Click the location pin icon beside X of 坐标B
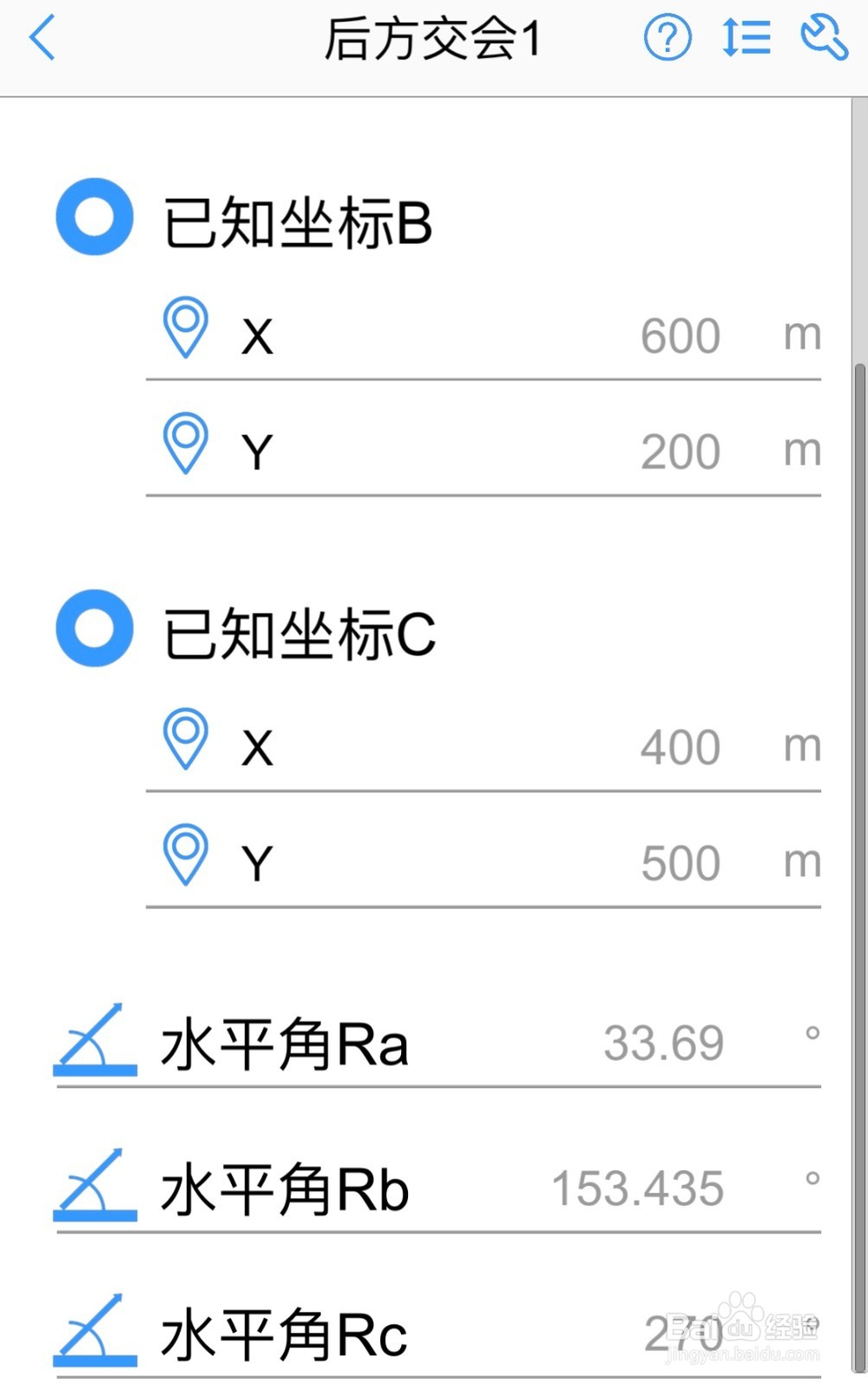Screen dimensions: 868x1384 coord(185,330)
